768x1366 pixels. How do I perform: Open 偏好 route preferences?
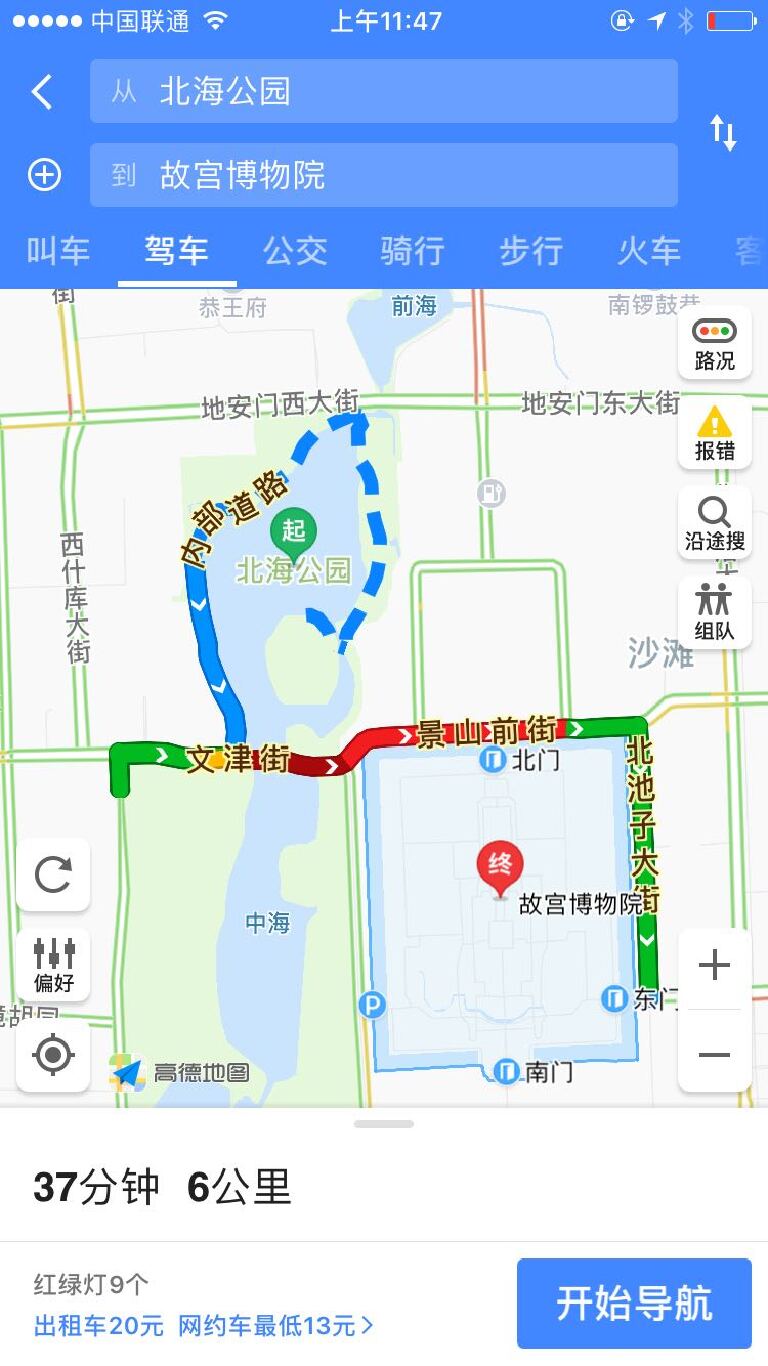point(53,964)
